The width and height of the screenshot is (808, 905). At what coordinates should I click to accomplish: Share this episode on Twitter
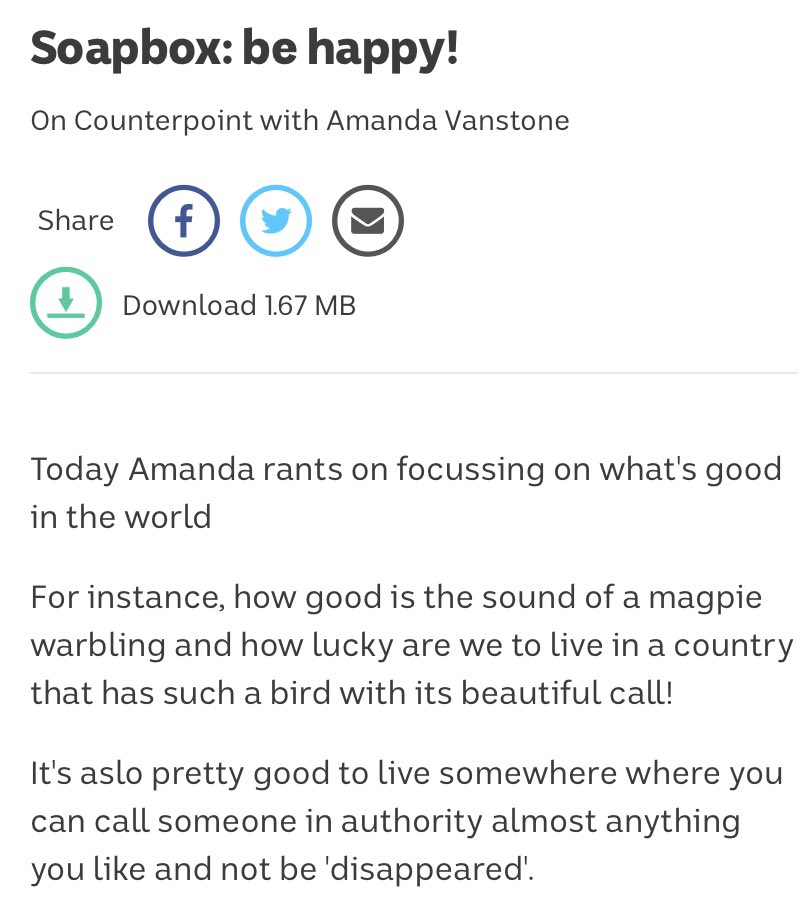click(275, 221)
